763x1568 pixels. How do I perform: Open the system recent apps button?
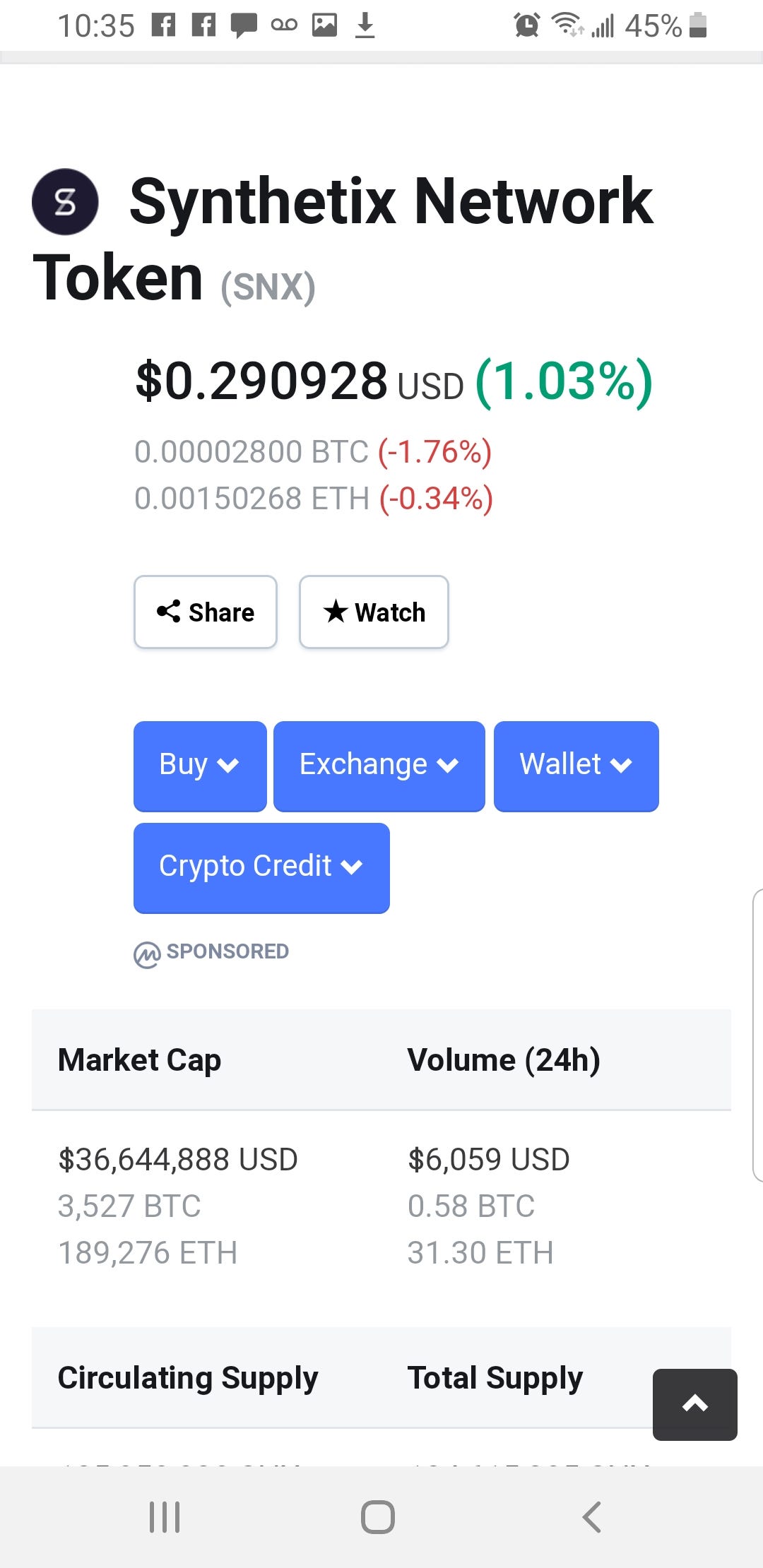click(165, 1516)
